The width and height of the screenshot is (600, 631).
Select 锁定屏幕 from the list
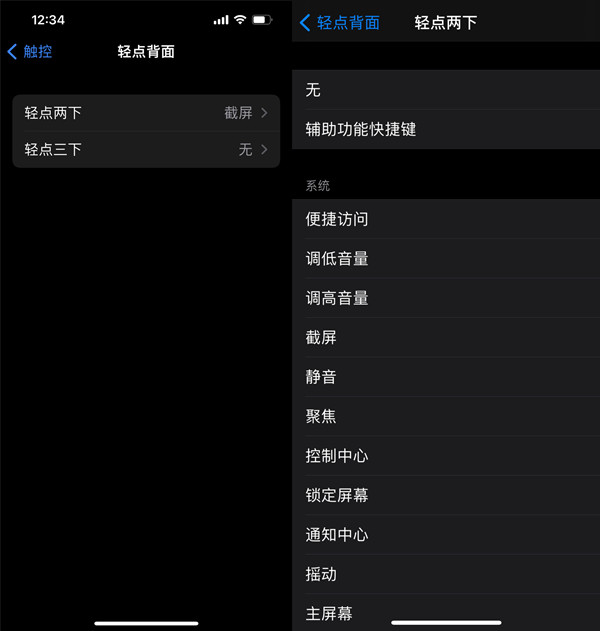pos(445,495)
